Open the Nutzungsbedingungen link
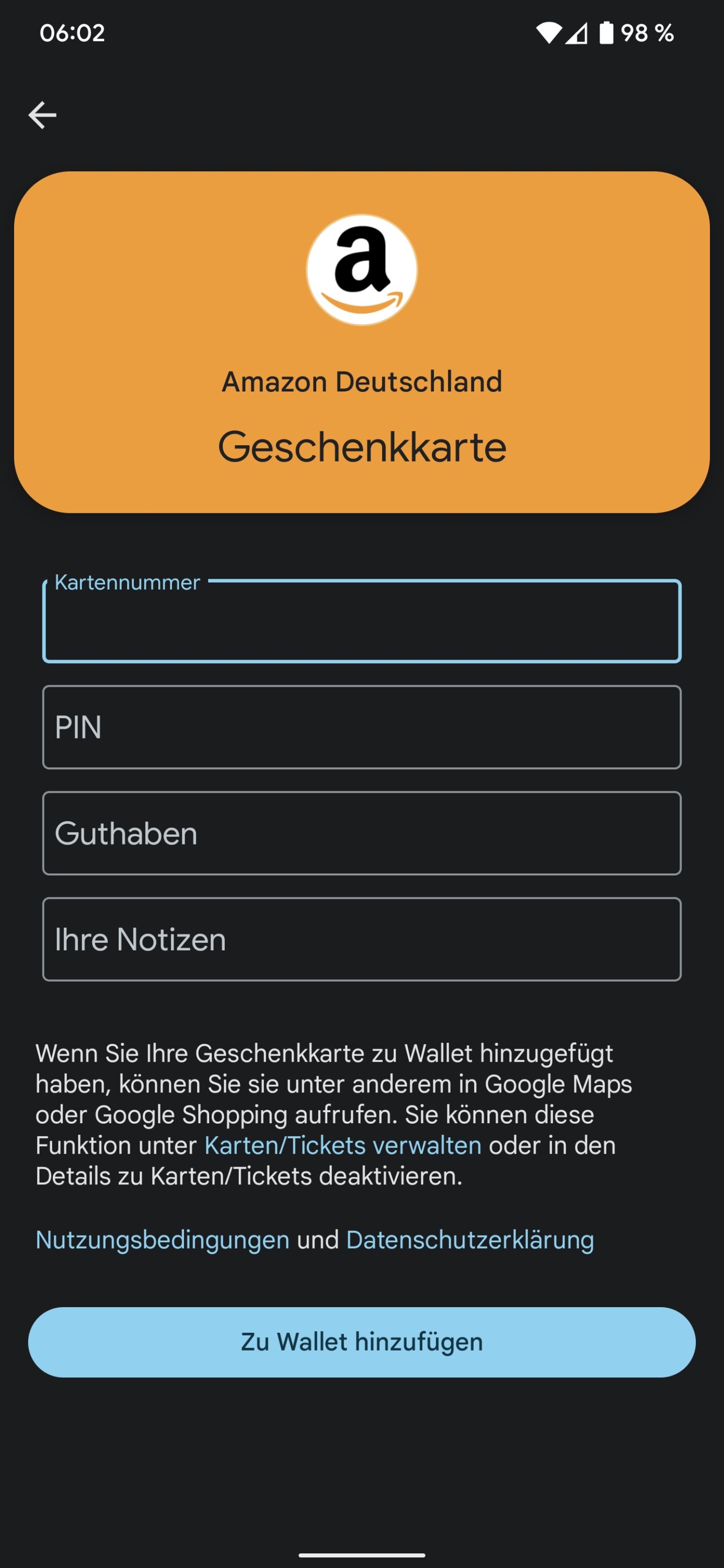 [x=163, y=1240]
